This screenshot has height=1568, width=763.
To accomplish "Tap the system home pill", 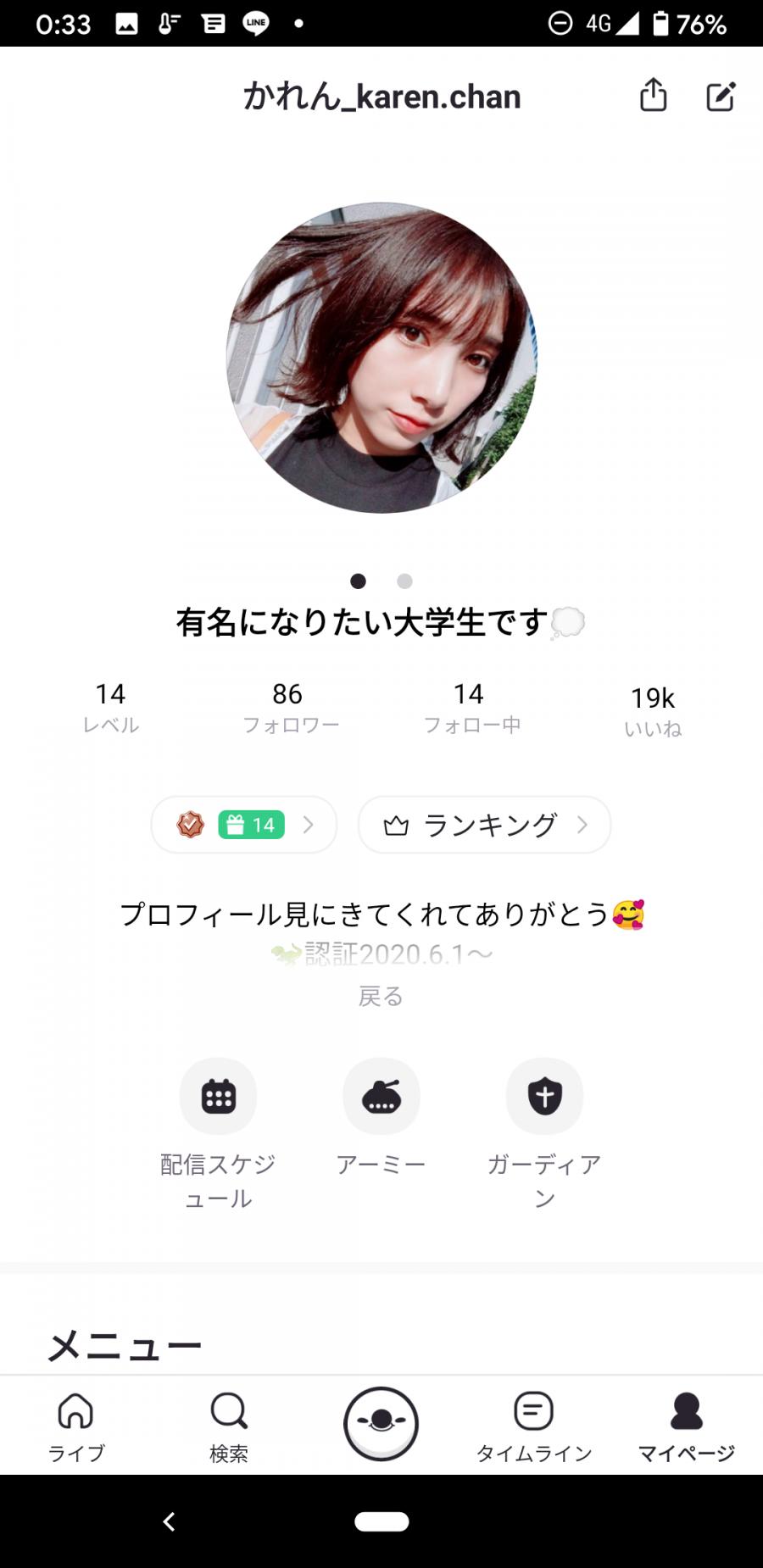I will click(x=381, y=1522).
